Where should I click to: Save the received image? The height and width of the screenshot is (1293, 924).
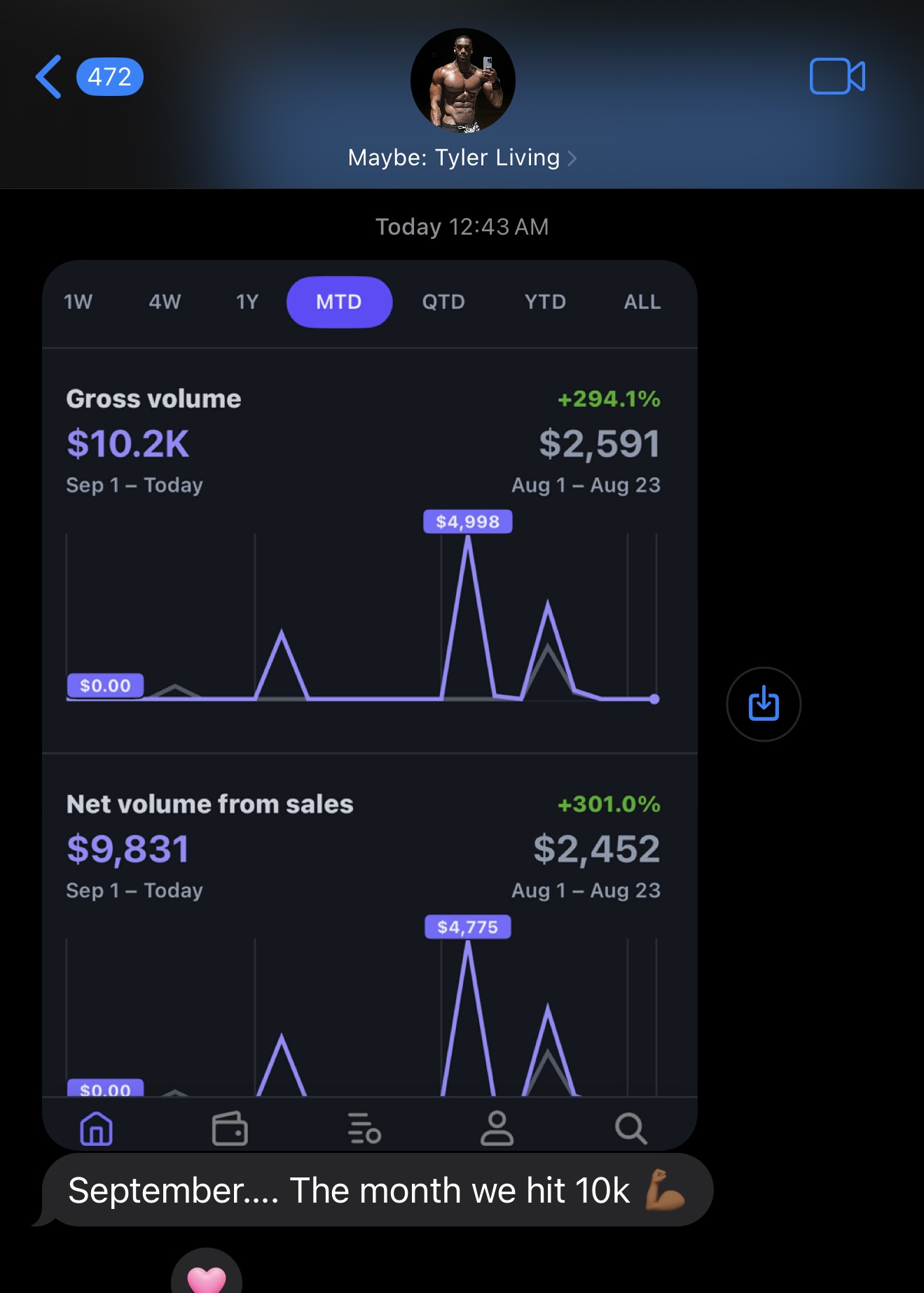(764, 704)
